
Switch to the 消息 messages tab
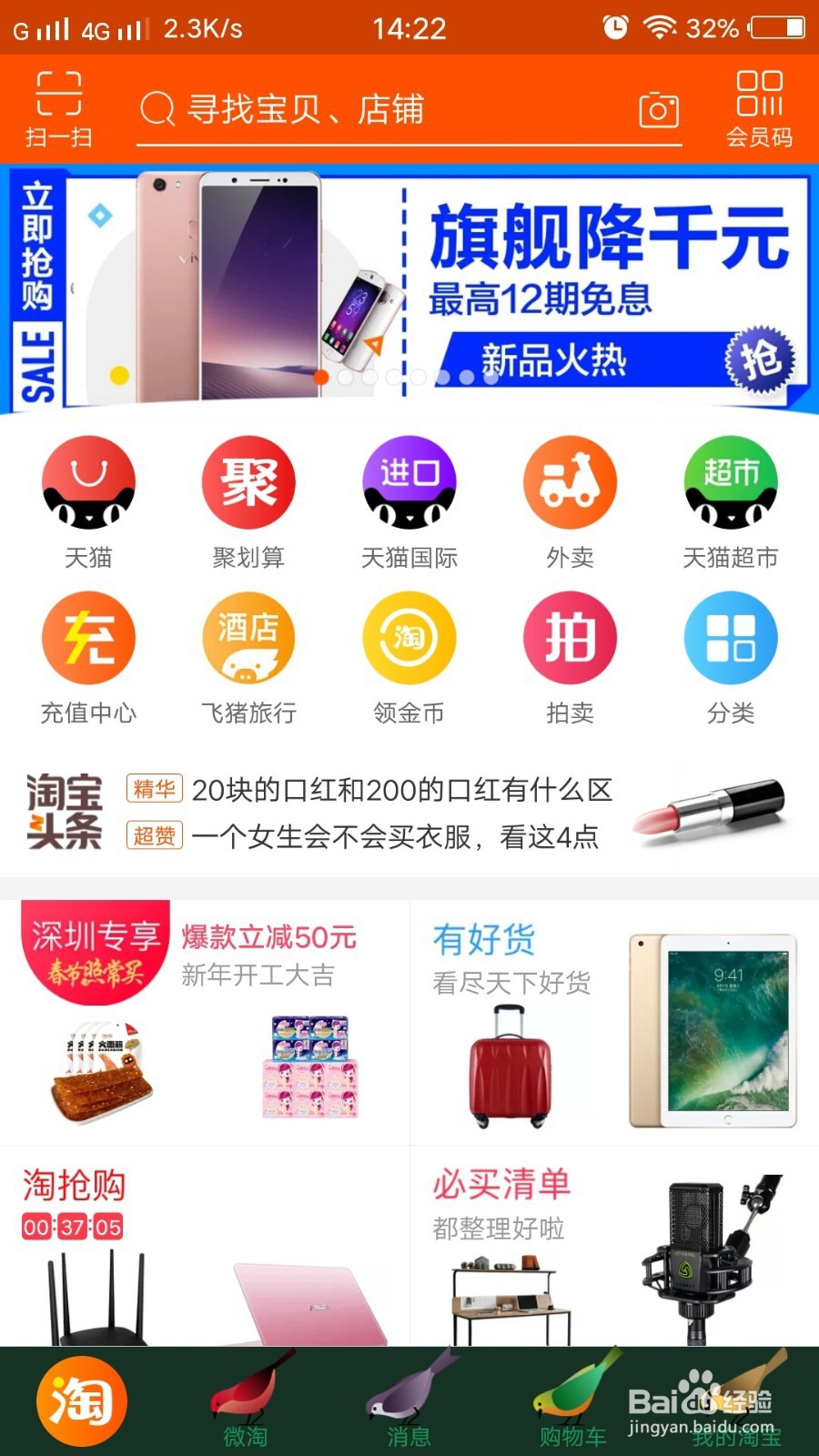(x=409, y=1406)
